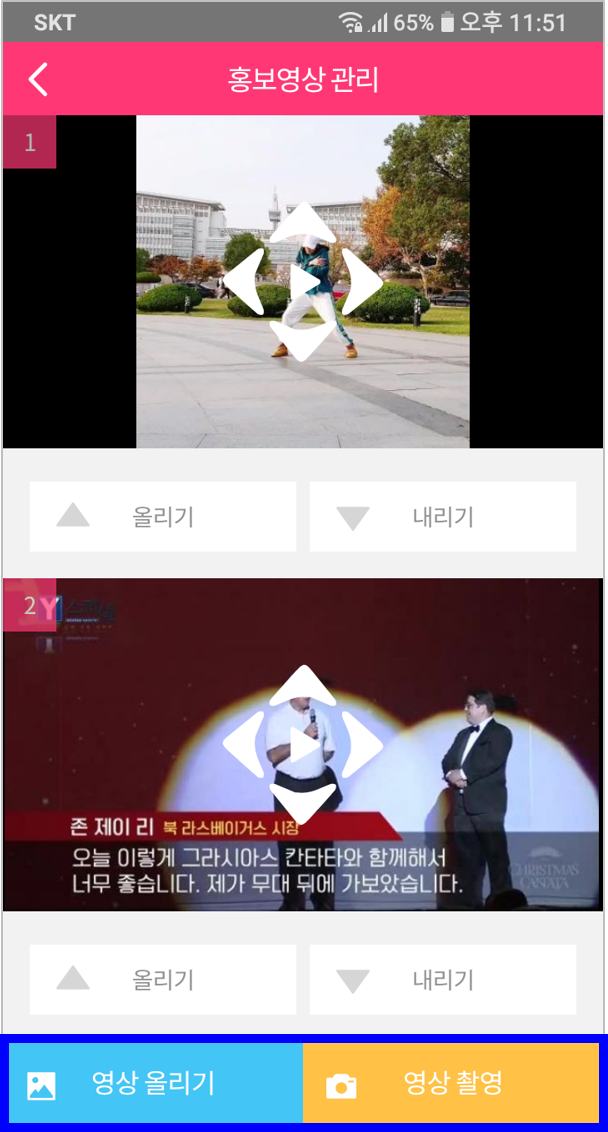608x1132 pixels.
Task: Tap 내리기 under video 1
Action: (442, 517)
